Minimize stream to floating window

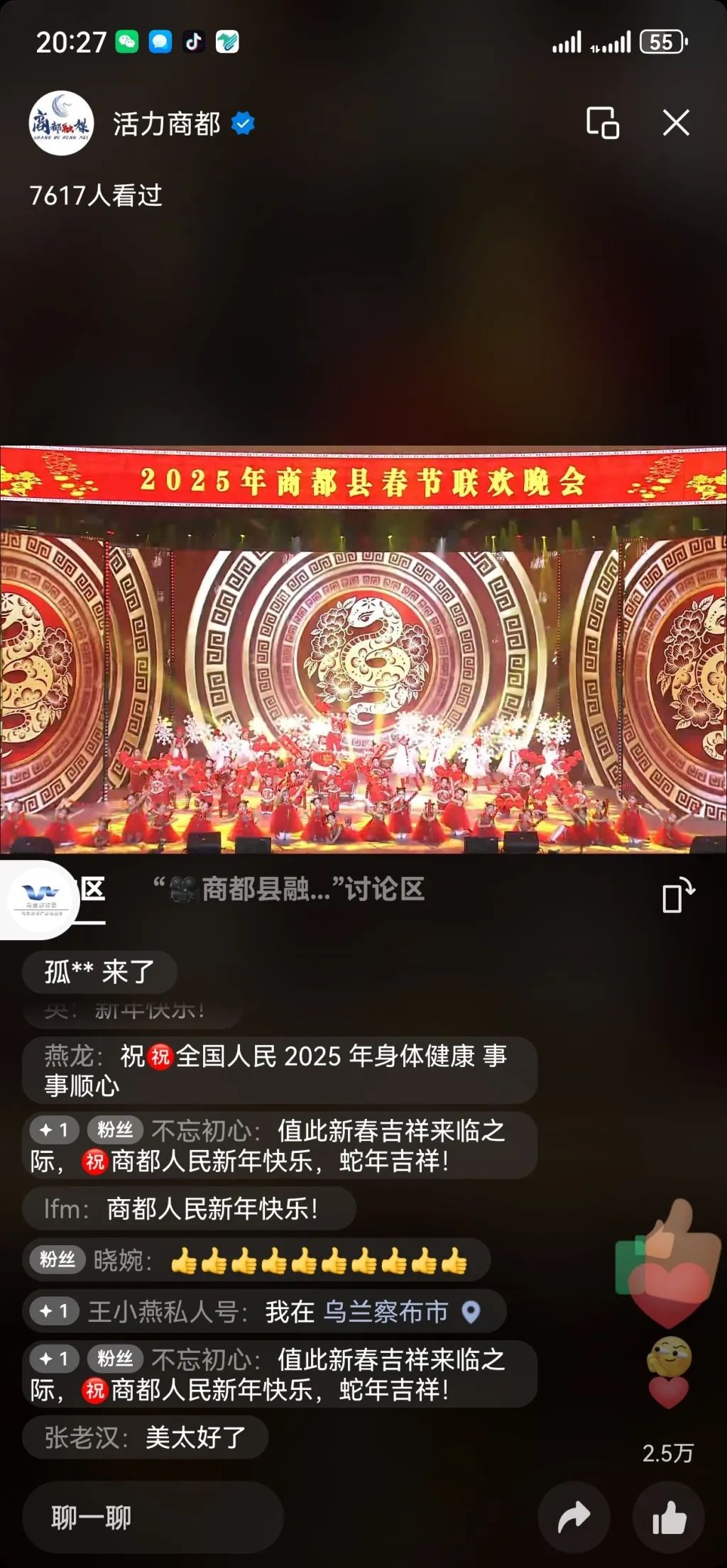[602, 123]
